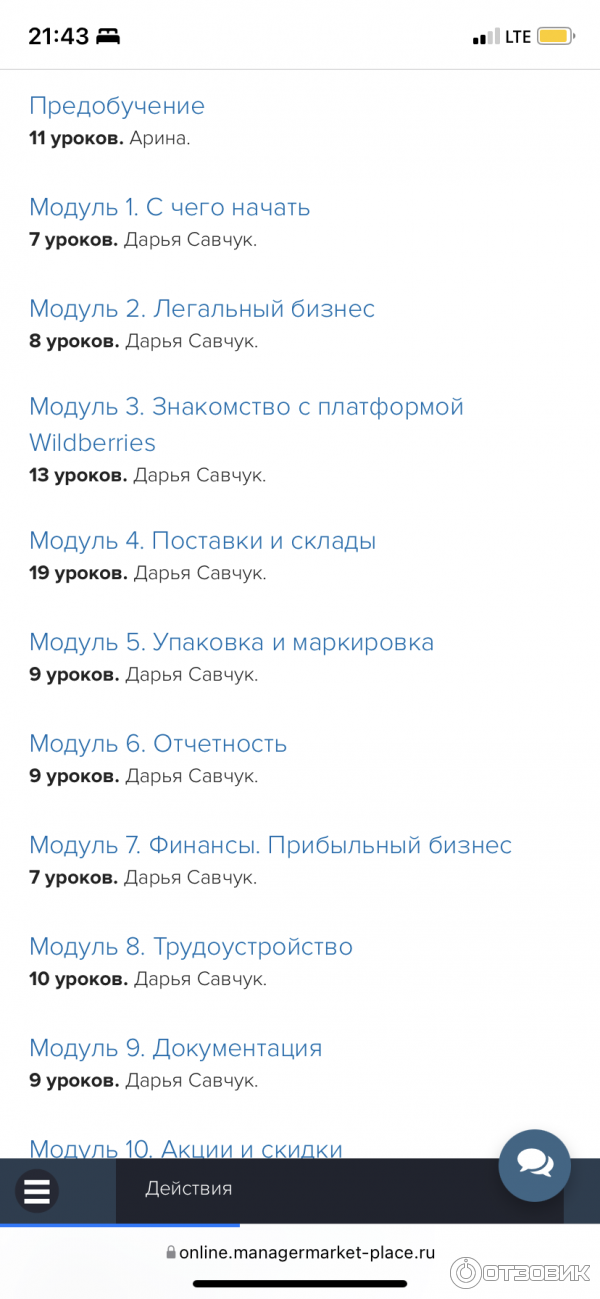Open Модуль 8. Трудоустройство
Screen dimensions: 600x1299
(190, 946)
